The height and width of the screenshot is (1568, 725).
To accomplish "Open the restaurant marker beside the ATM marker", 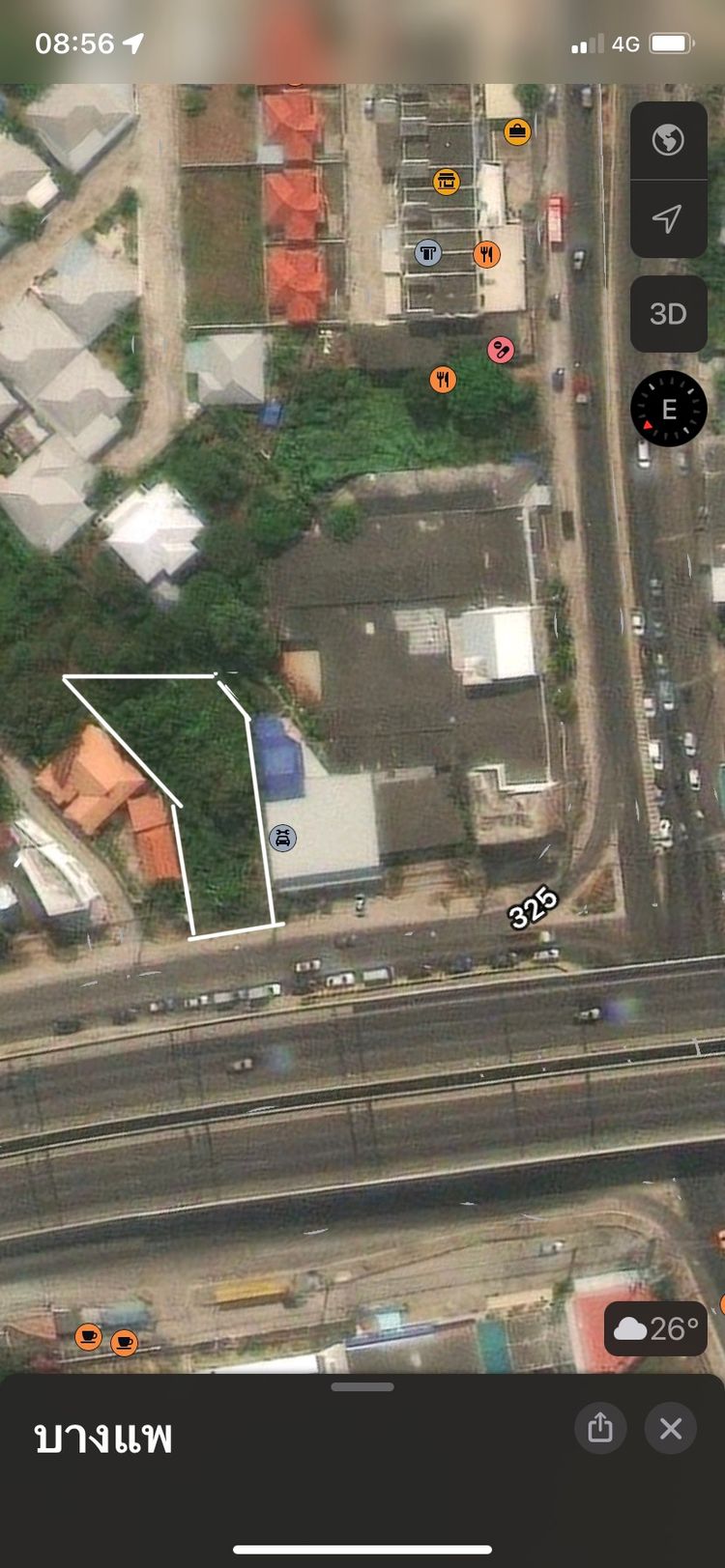I will click(487, 254).
